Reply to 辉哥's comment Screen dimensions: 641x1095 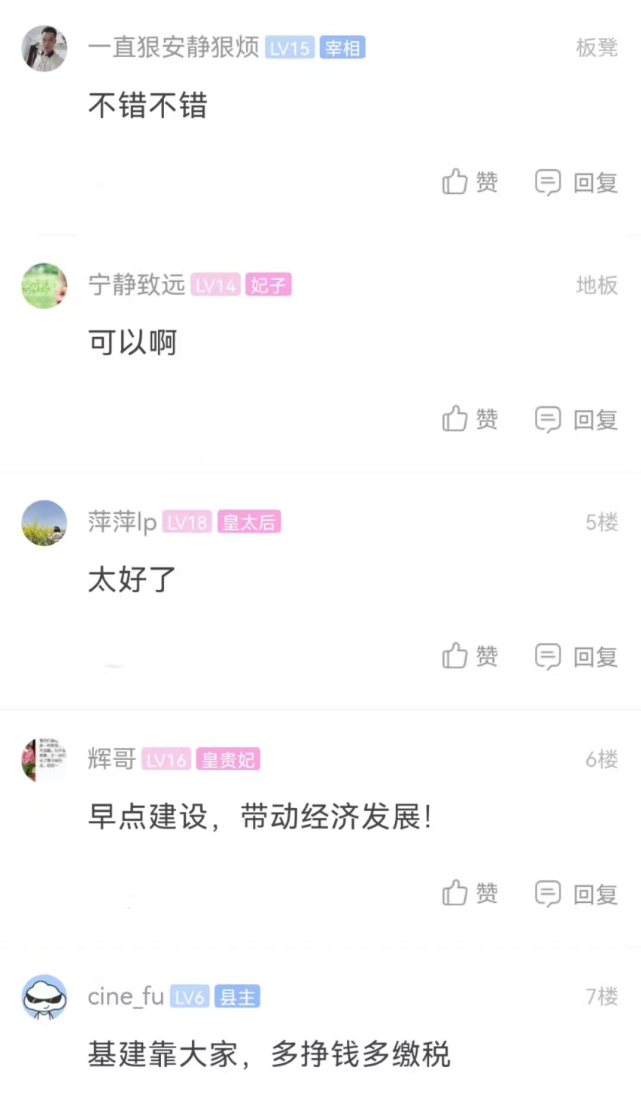pyautogui.click(x=577, y=893)
